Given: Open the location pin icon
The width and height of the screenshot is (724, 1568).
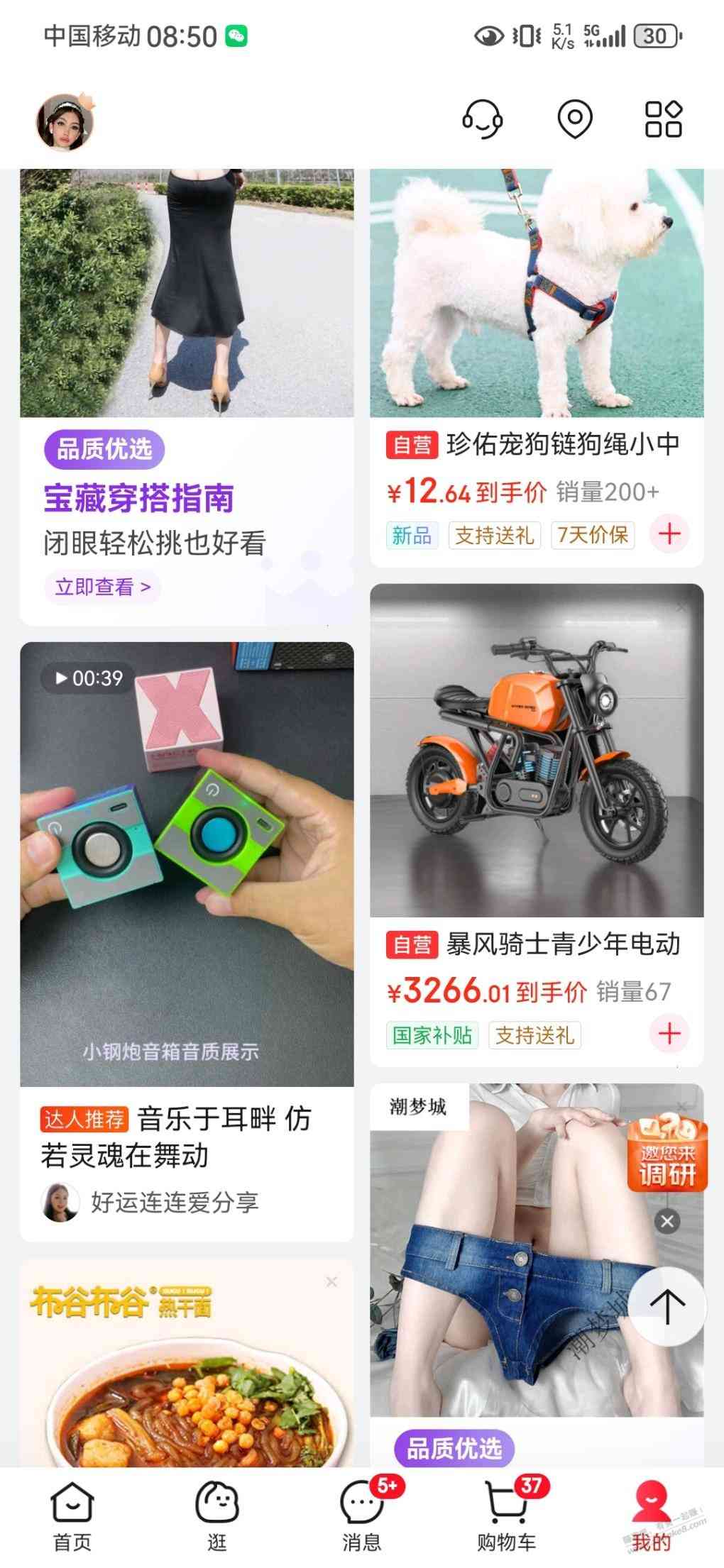Looking at the screenshot, I should pyautogui.click(x=574, y=119).
